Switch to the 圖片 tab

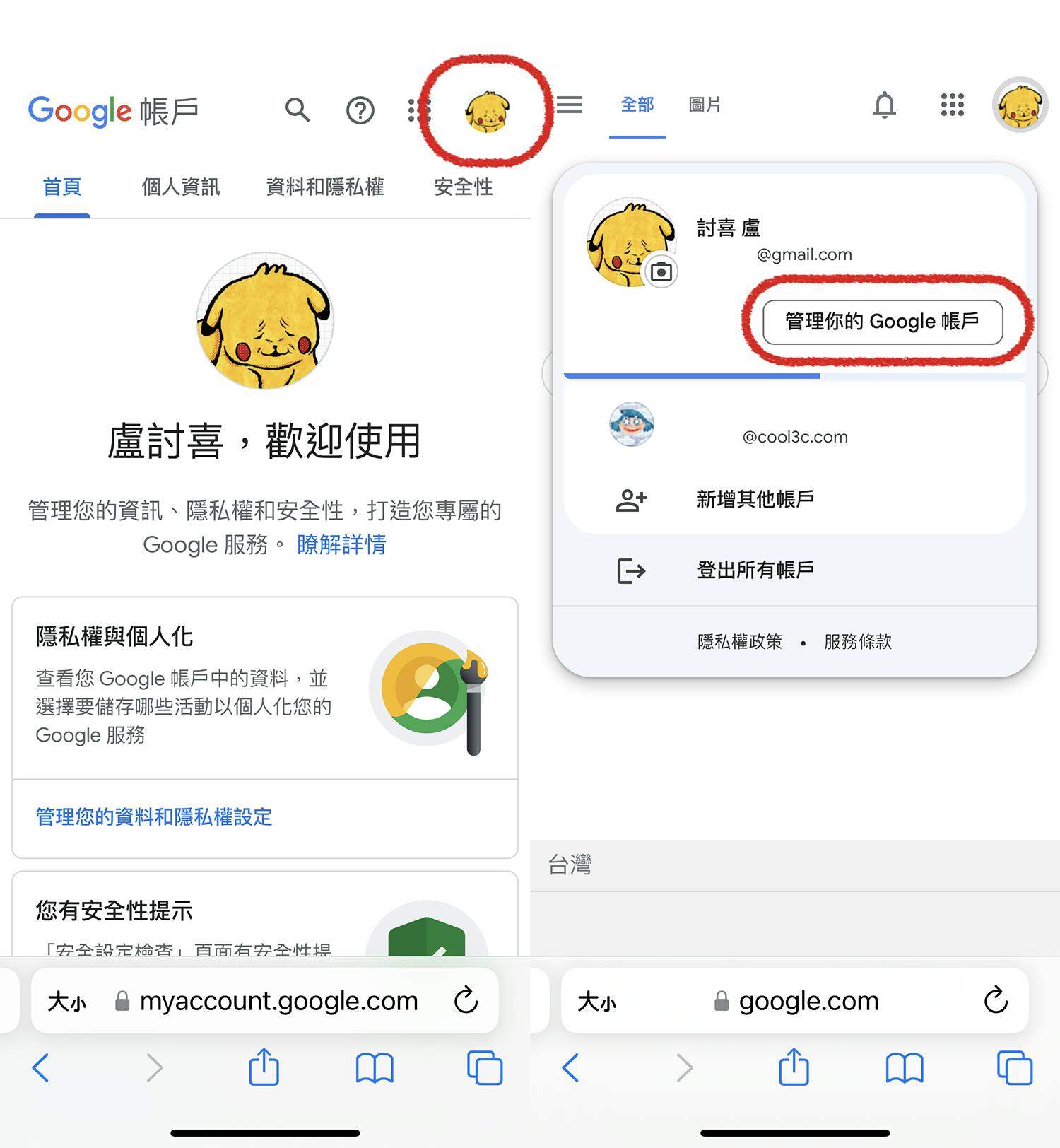pyautogui.click(x=705, y=105)
